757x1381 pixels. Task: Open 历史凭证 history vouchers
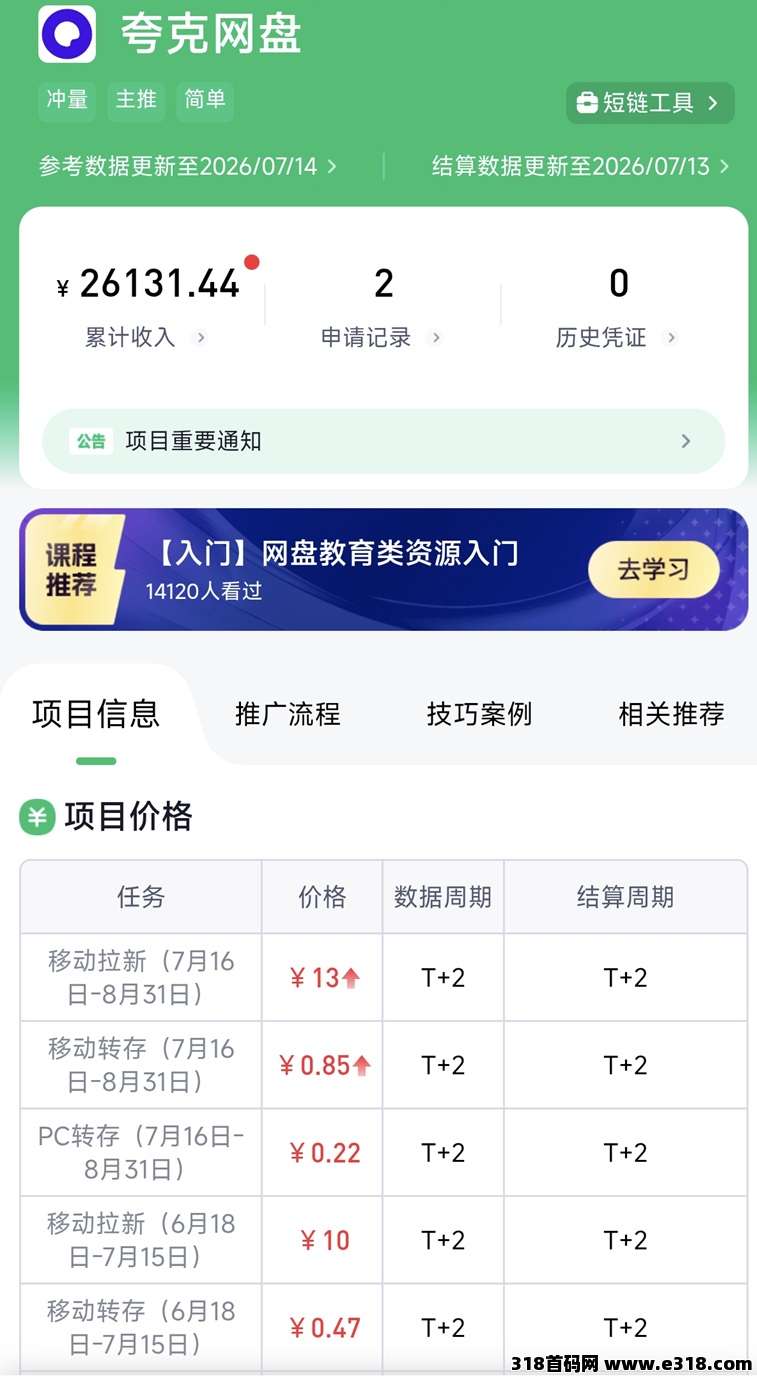pos(617,338)
